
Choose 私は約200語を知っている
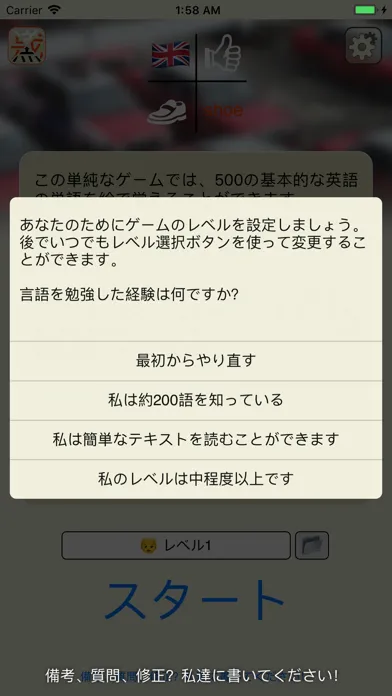click(196, 400)
